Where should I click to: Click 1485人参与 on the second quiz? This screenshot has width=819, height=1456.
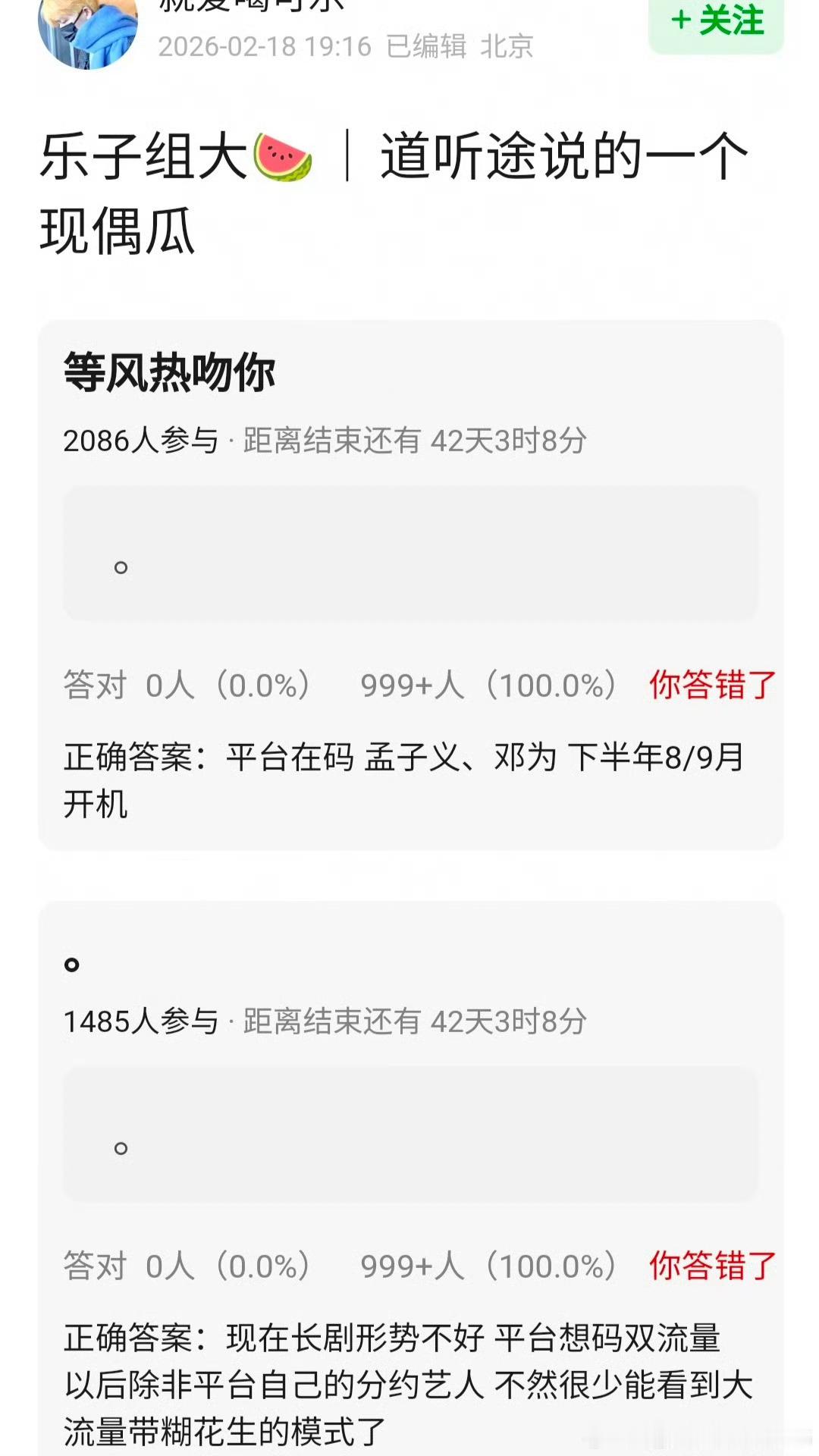pos(140,1020)
